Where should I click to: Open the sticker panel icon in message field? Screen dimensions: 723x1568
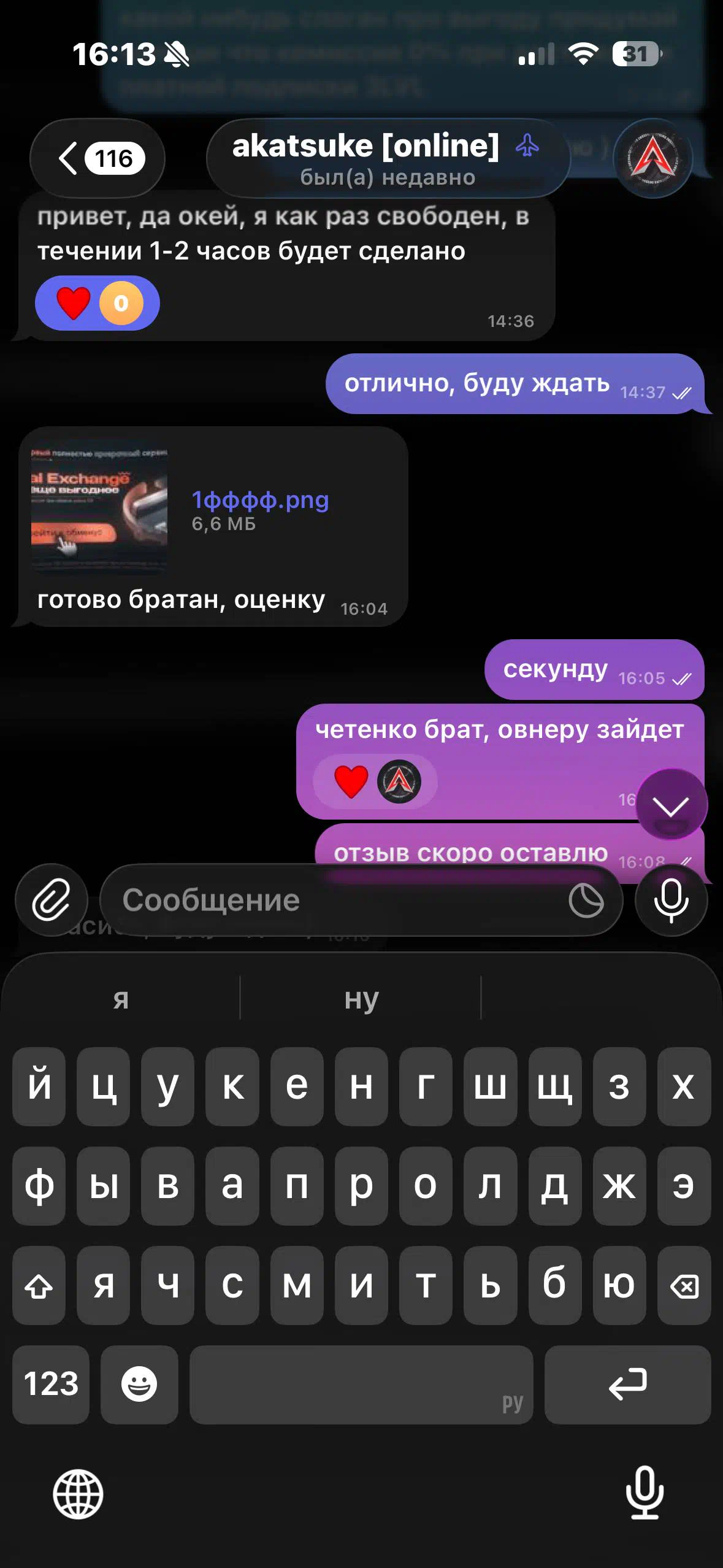pyautogui.click(x=586, y=901)
